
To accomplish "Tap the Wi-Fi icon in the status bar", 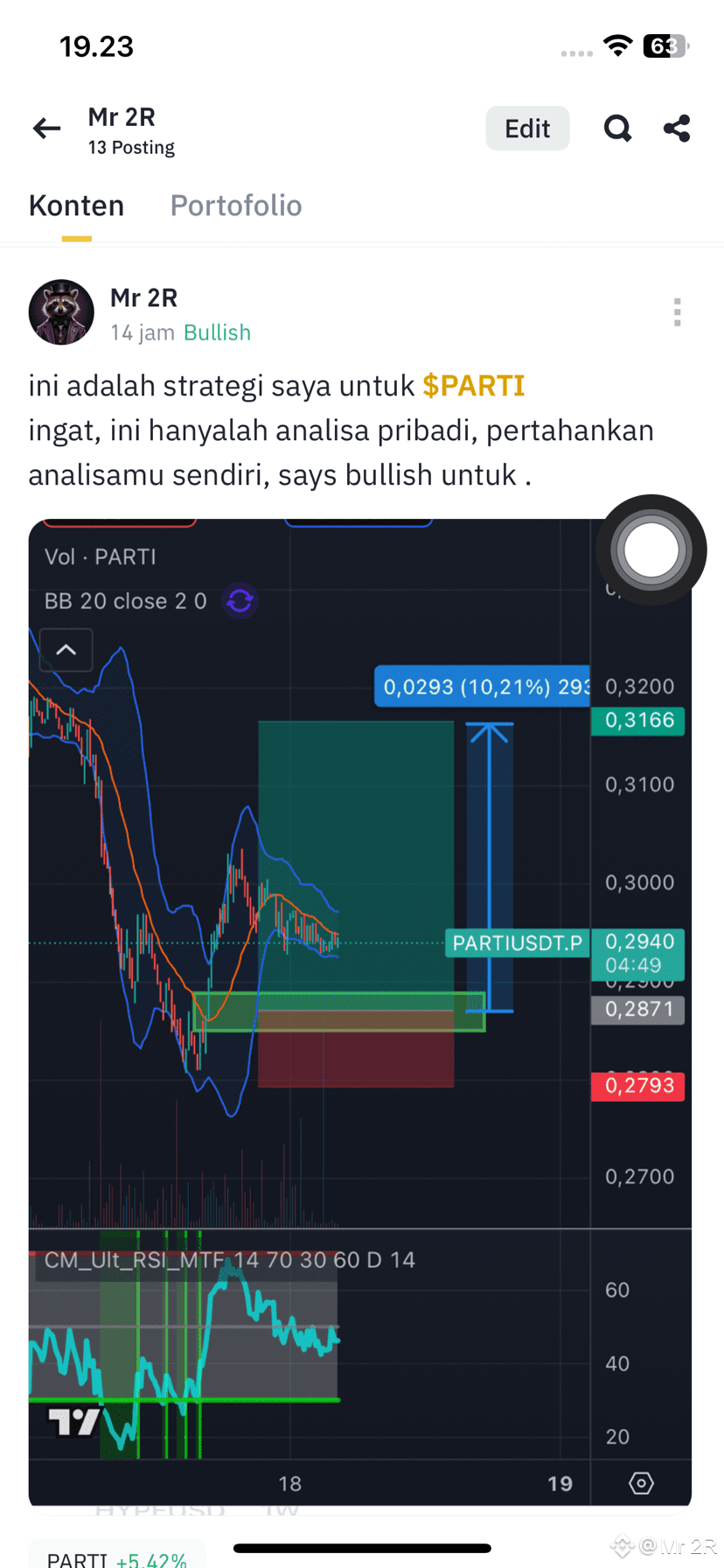I will point(617,45).
